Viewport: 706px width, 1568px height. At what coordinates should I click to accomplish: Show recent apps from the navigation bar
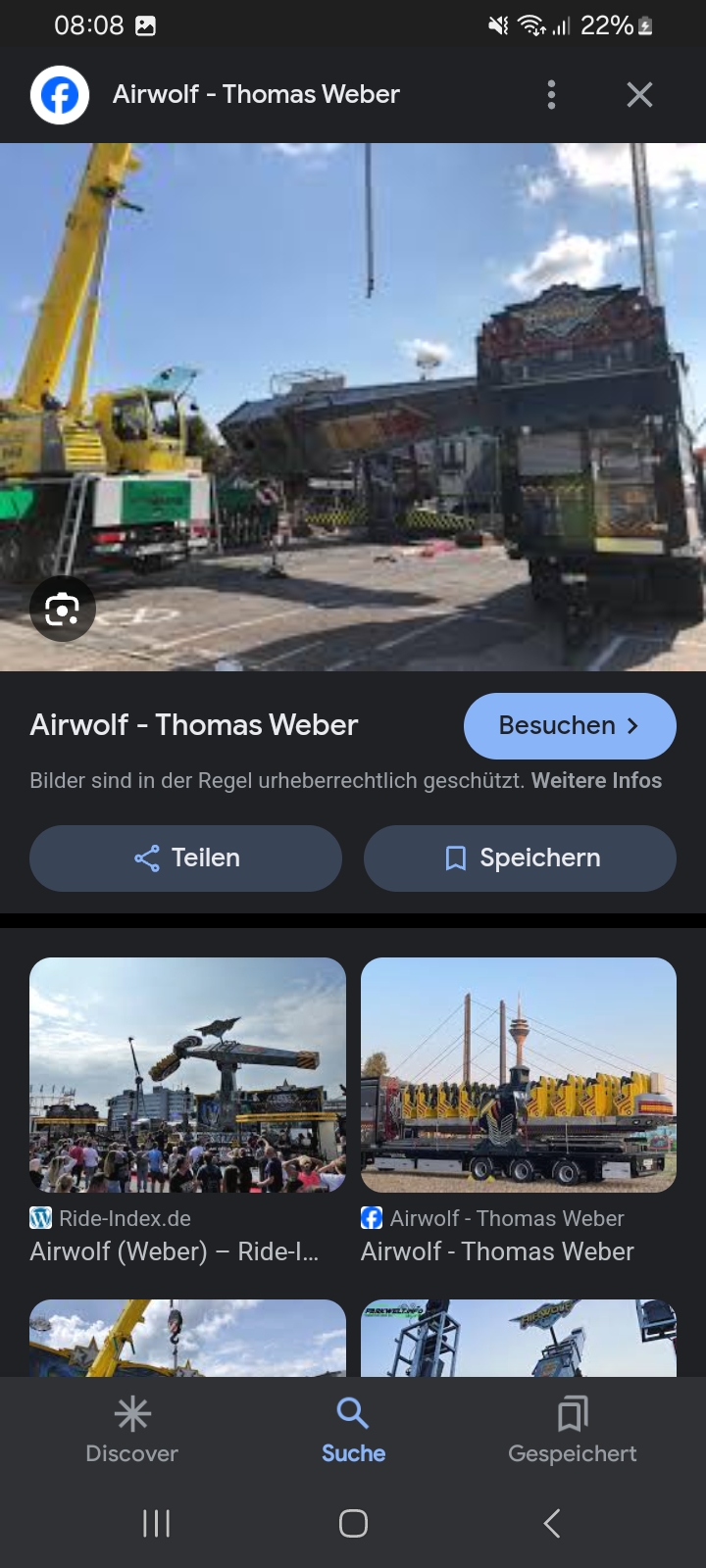click(157, 1523)
